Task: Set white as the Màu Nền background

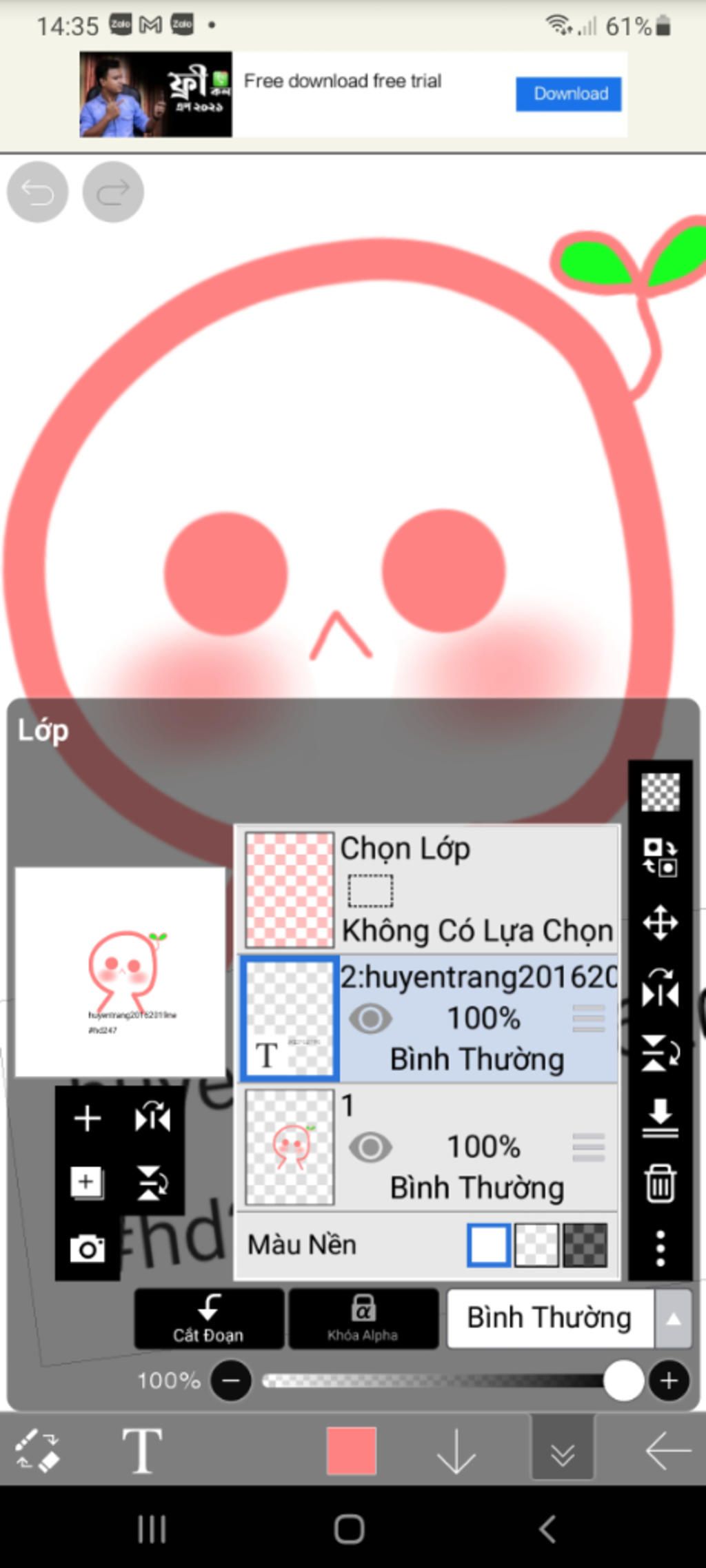Action: [489, 1245]
